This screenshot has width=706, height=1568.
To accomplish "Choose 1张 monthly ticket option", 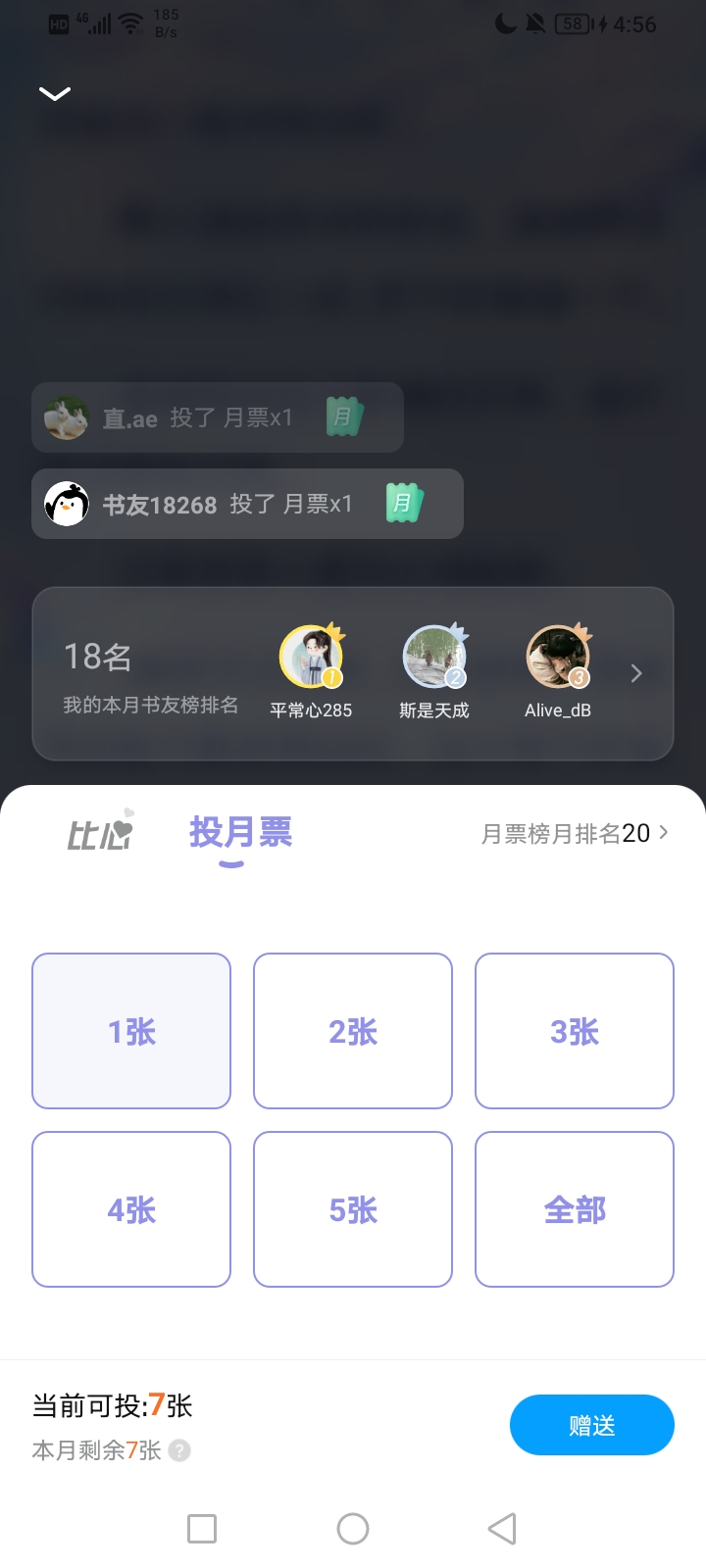I will tap(131, 1031).
